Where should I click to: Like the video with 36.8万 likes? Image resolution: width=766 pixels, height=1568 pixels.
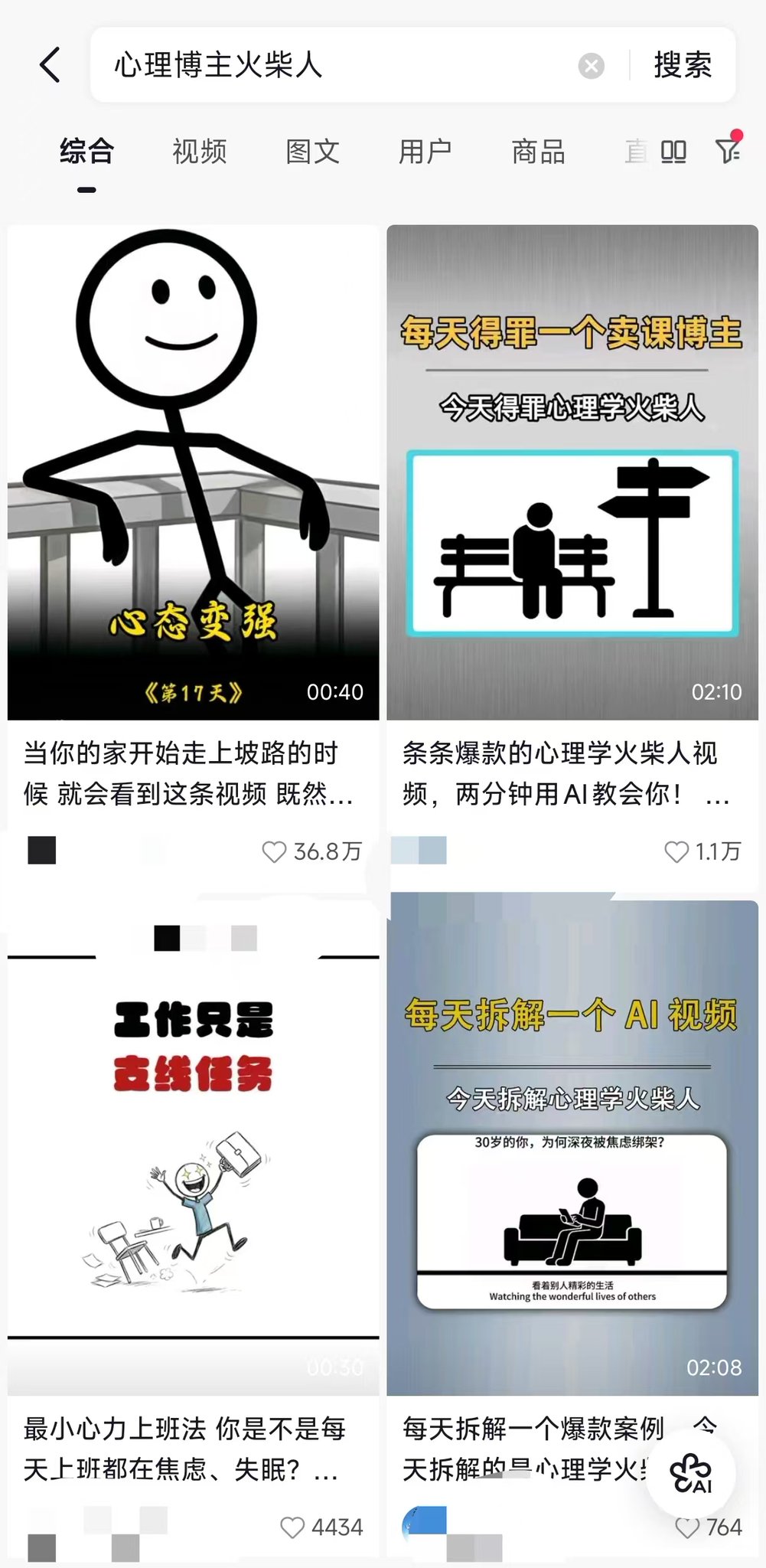tap(274, 851)
